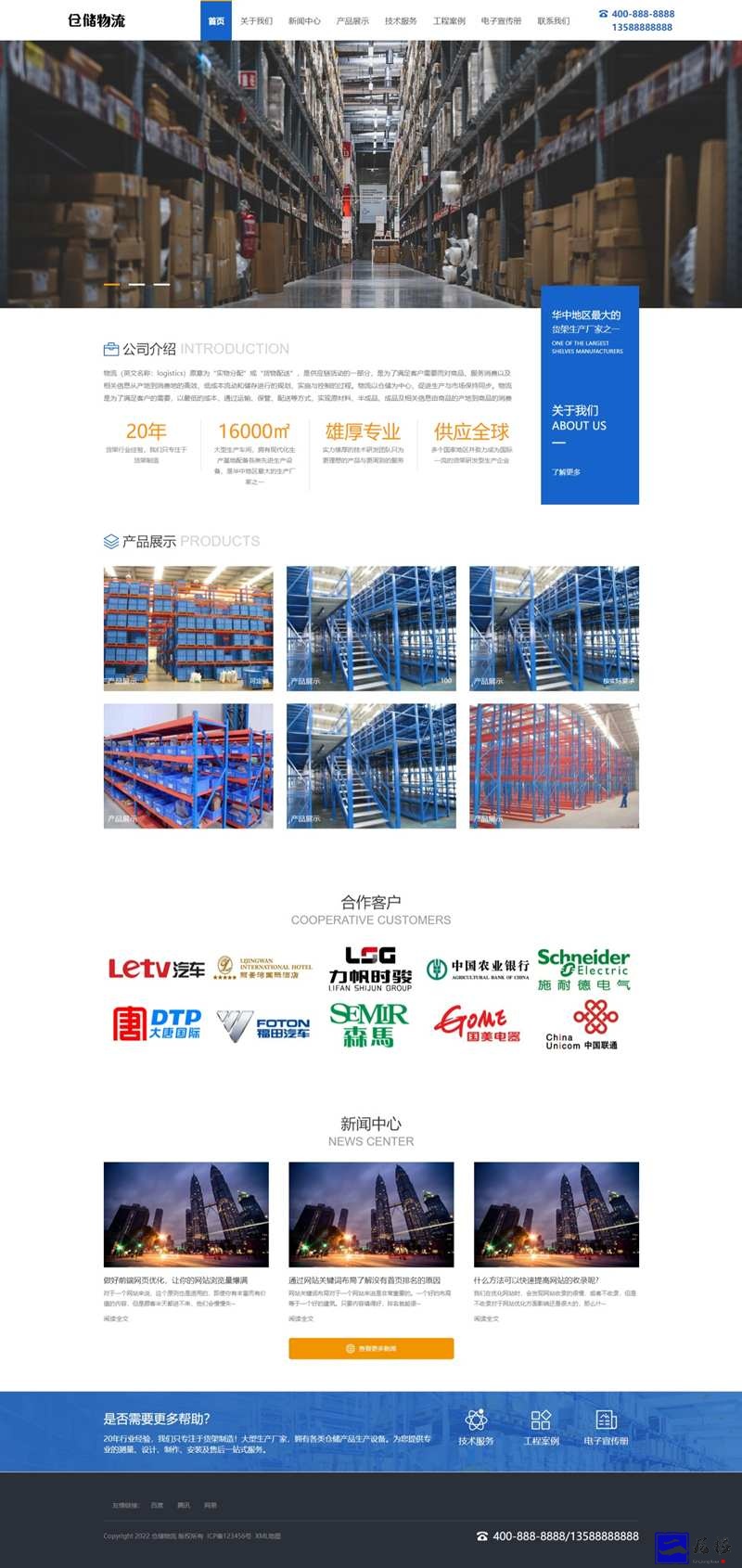Viewport: 742px width, 1568px height.
Task: Read full text of 什么方法可以快速提高网站的收录
Action: point(486,1318)
